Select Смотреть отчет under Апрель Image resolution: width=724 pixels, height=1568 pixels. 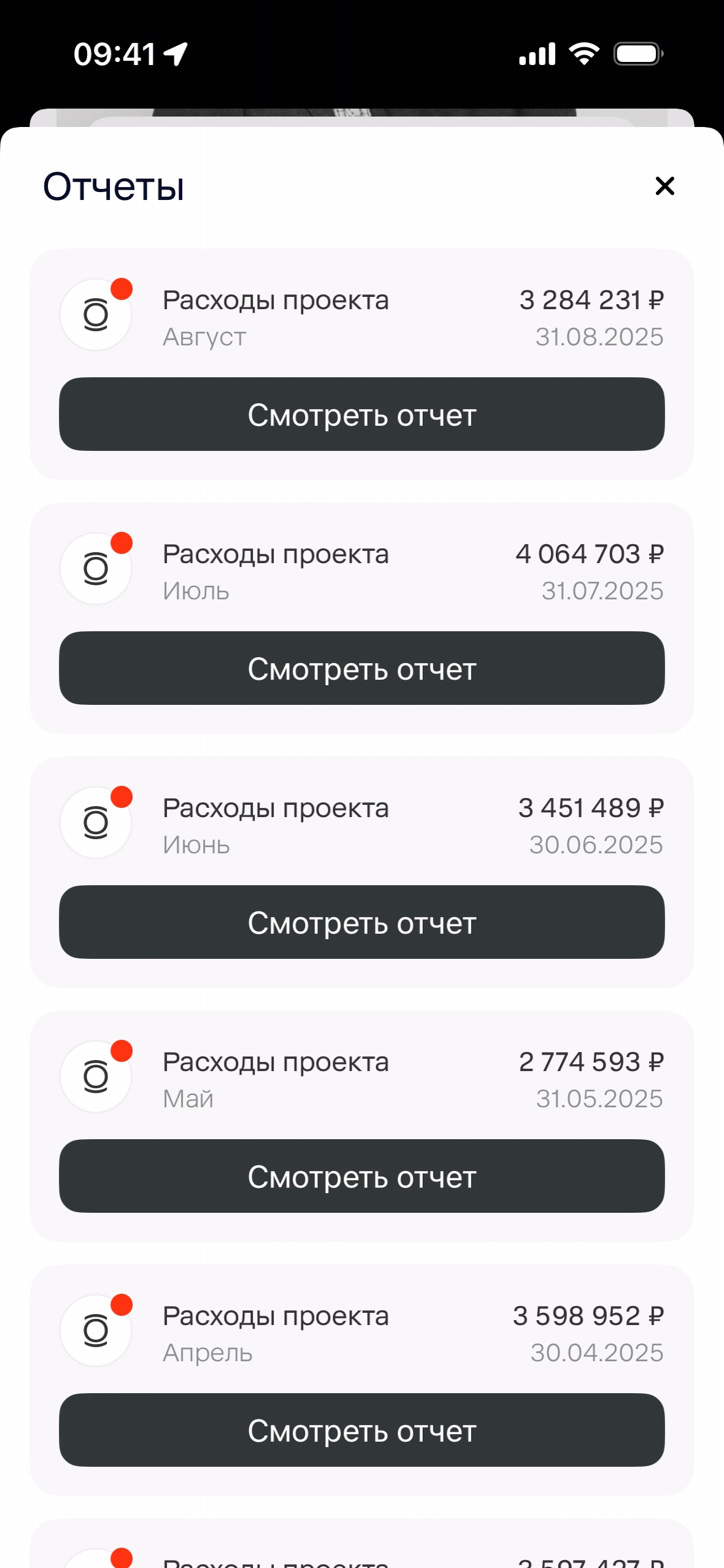click(361, 1430)
